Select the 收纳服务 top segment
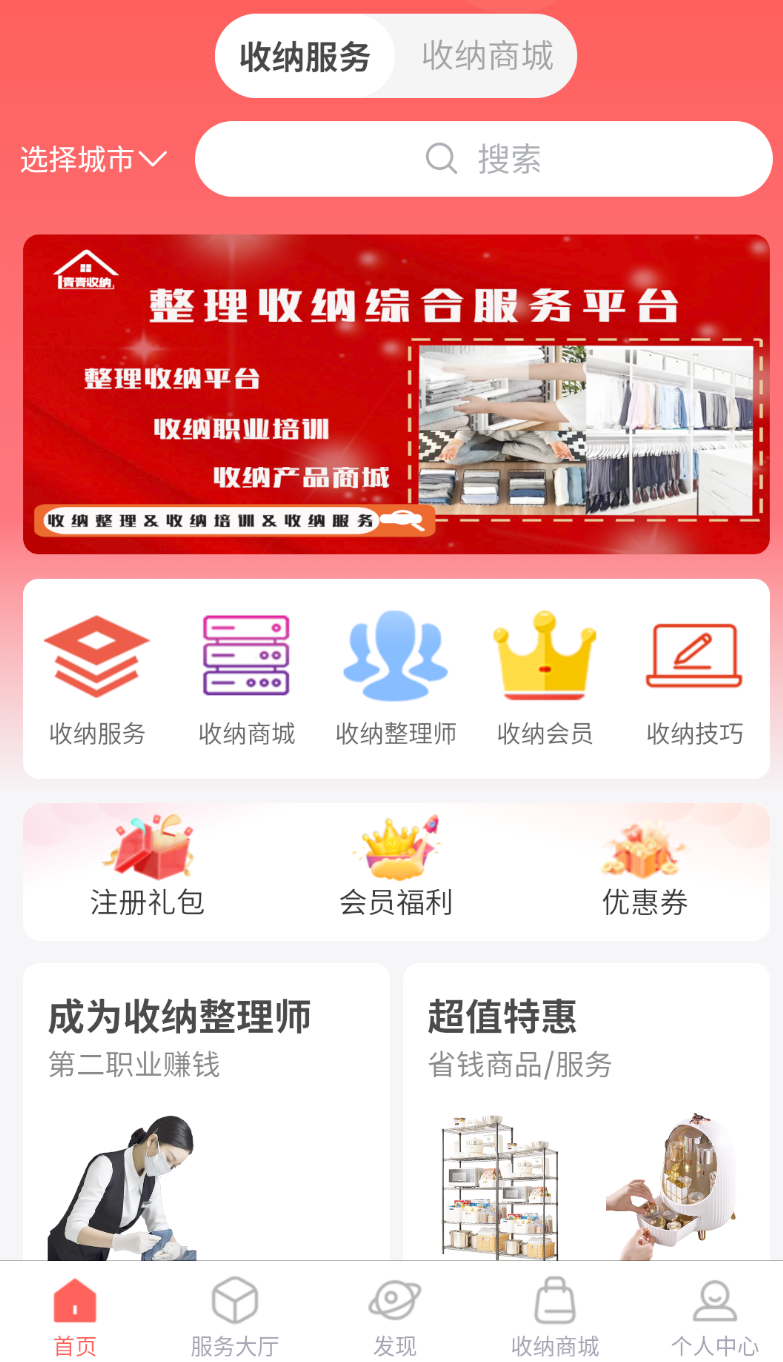Screen dimensions: 783x1362 [x=305, y=56]
